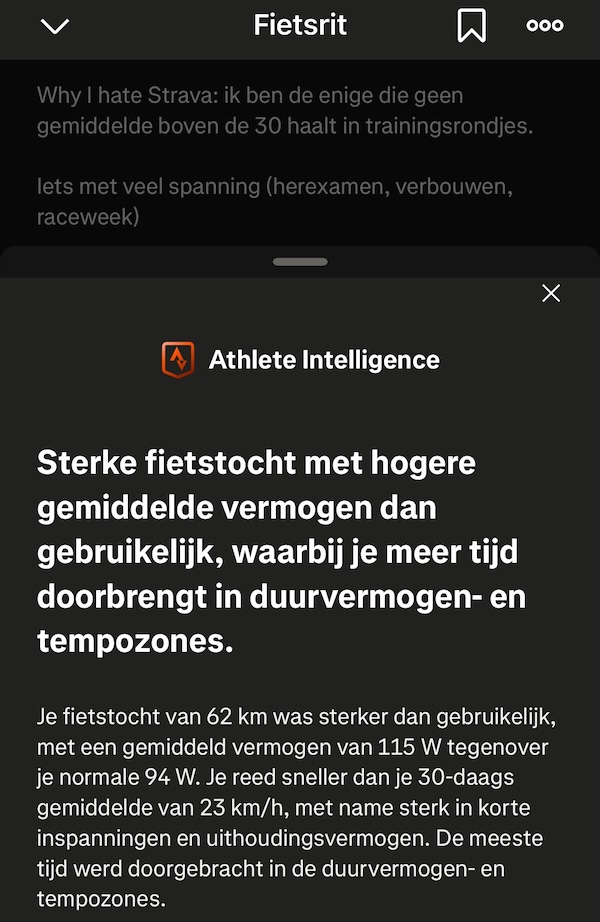The width and height of the screenshot is (600, 922).
Task: Tap the sheet drag handle
Action: pos(300,262)
